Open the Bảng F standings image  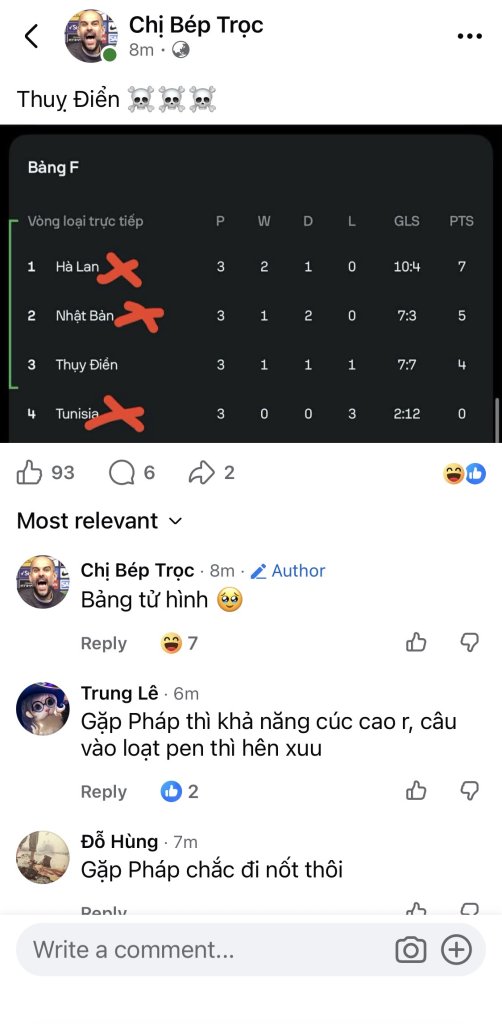pos(251,283)
